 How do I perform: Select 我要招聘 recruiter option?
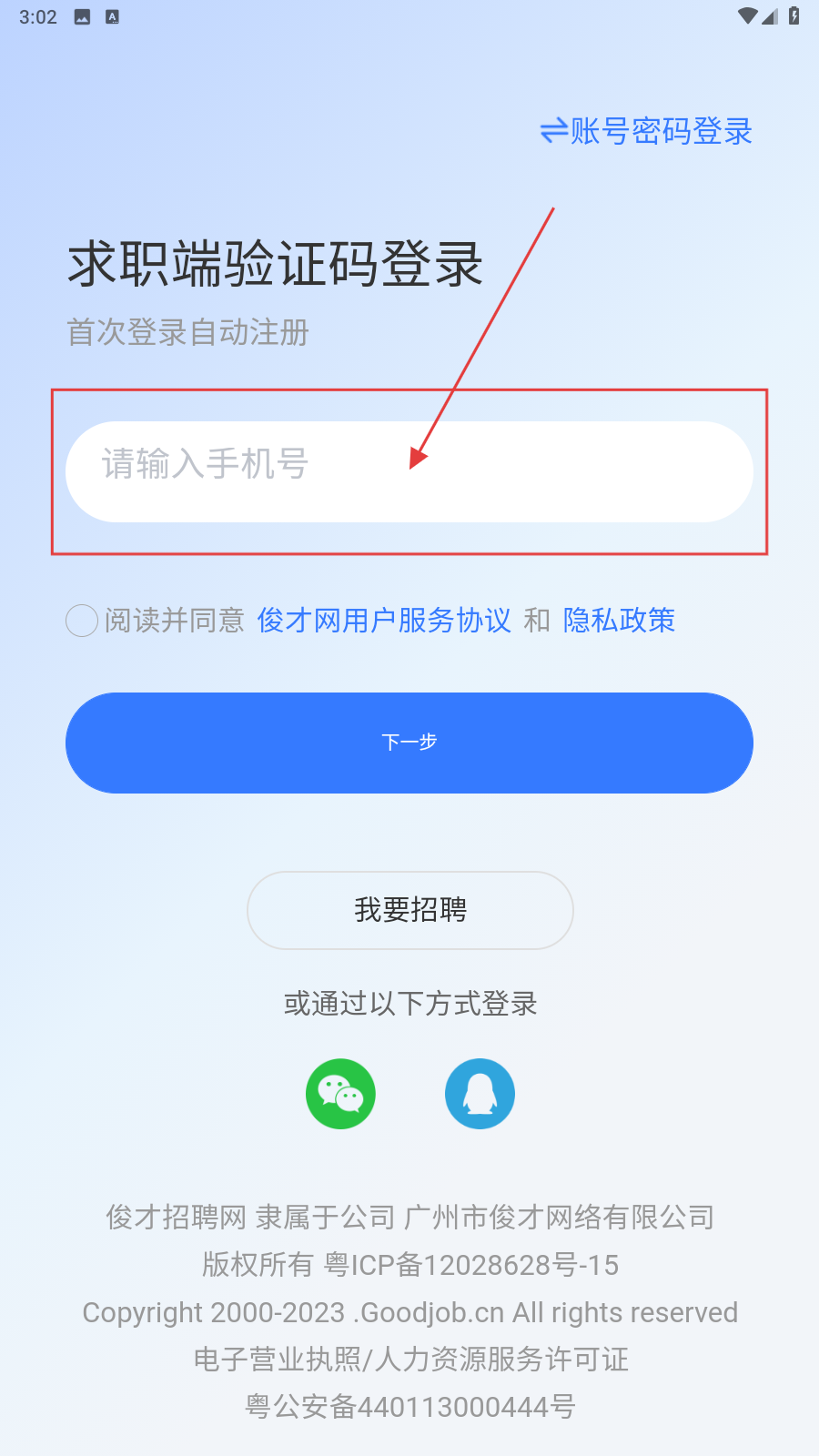[x=409, y=910]
